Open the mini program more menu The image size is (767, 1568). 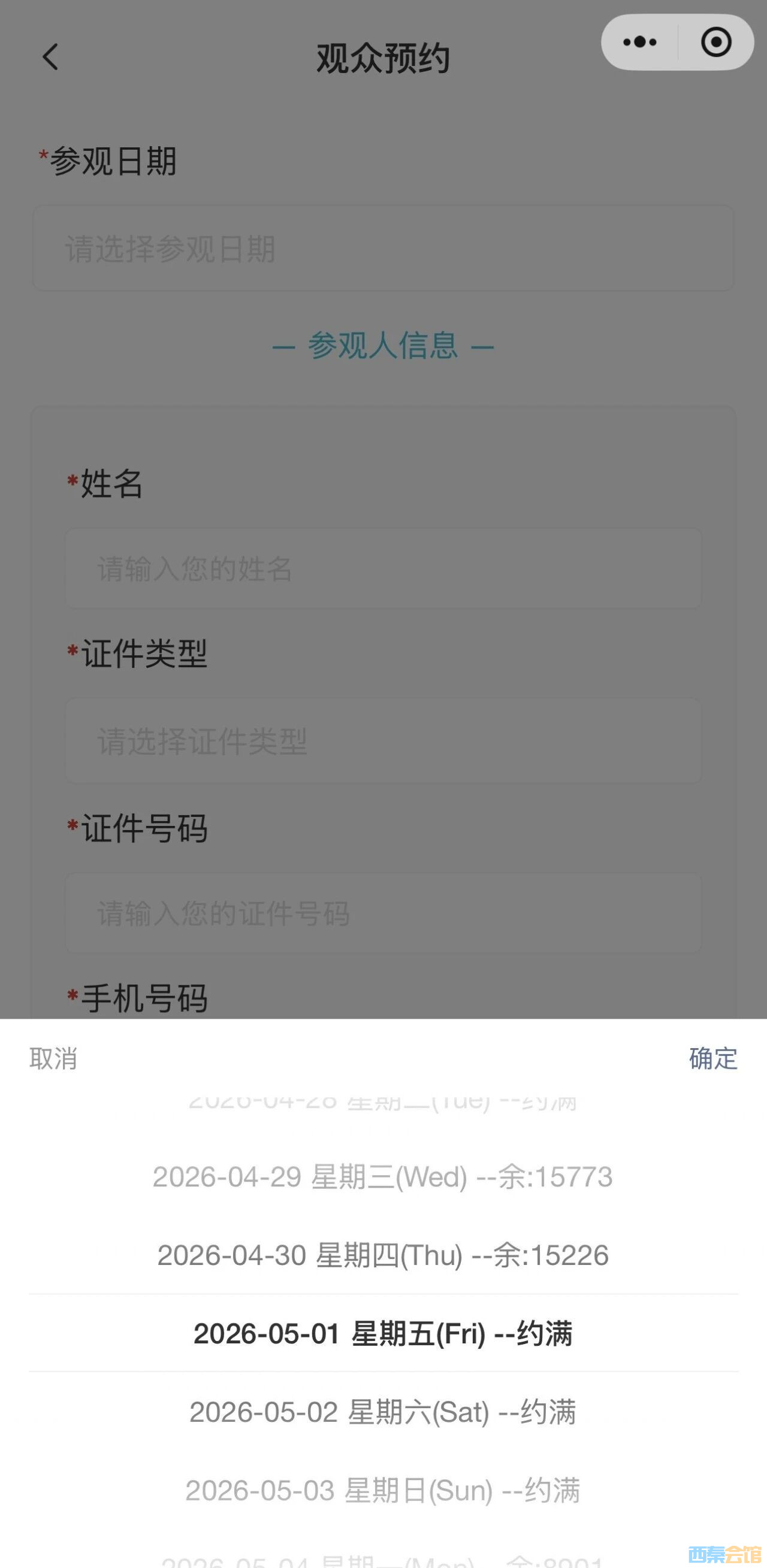pos(640,42)
